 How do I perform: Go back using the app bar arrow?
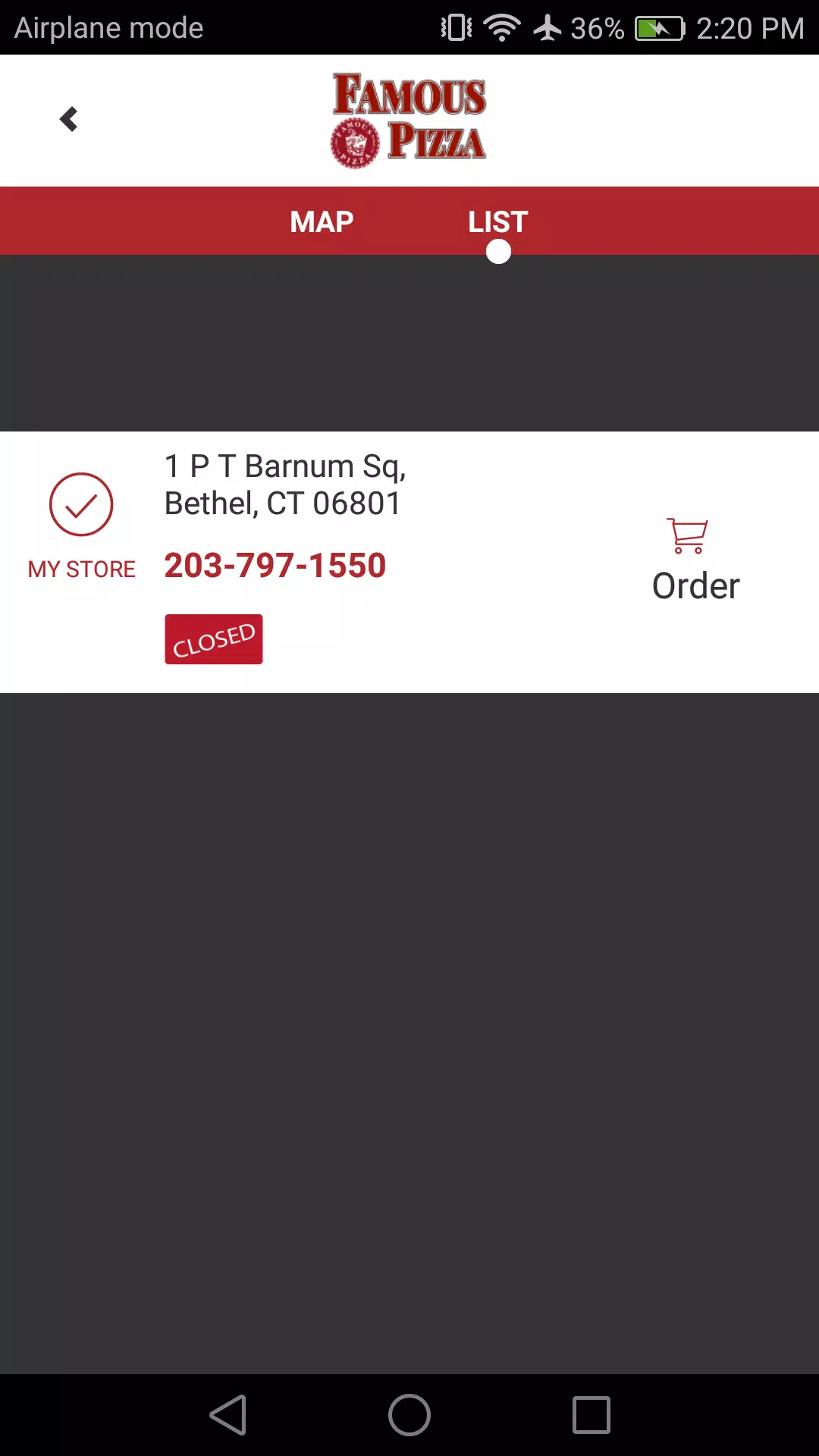point(69,119)
